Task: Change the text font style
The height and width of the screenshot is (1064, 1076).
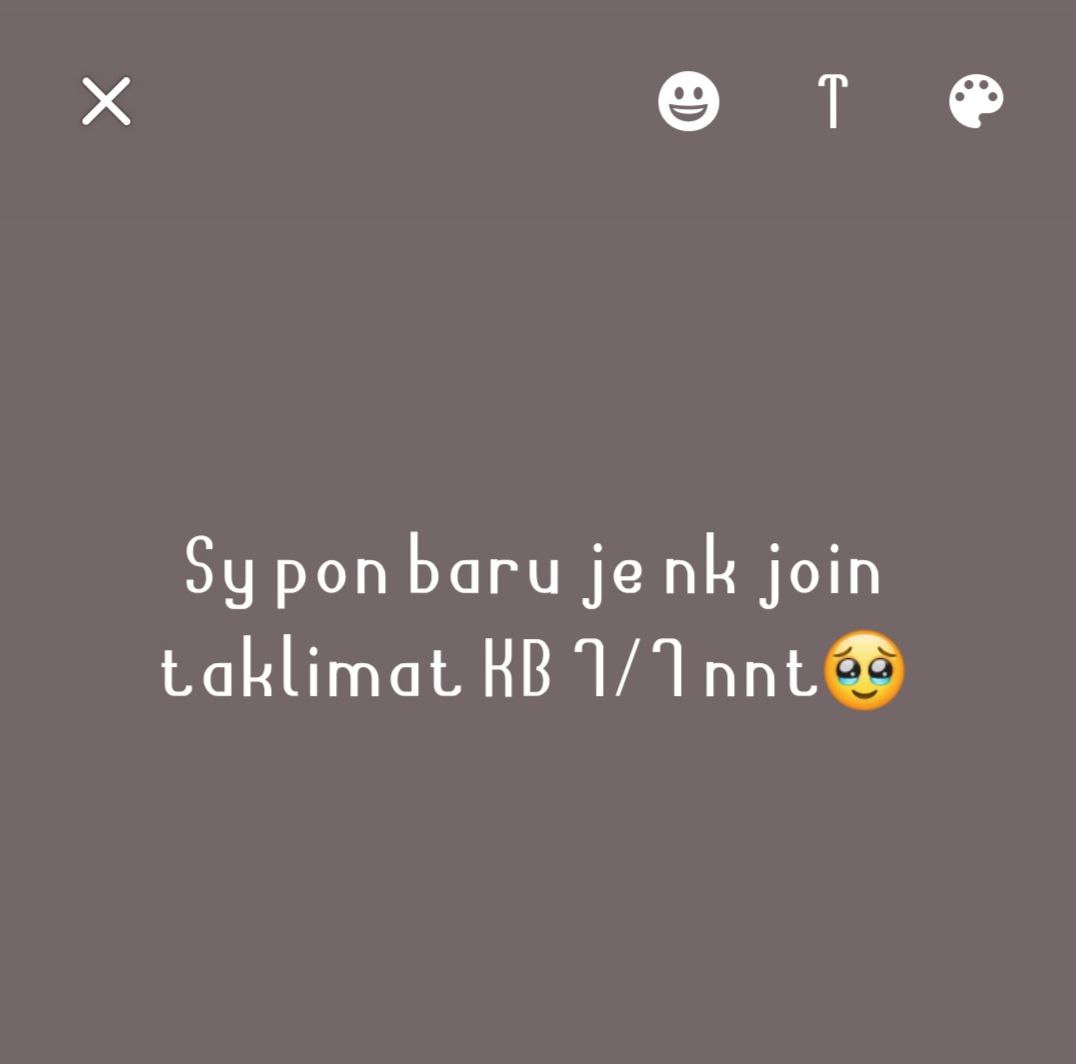Action: point(832,102)
